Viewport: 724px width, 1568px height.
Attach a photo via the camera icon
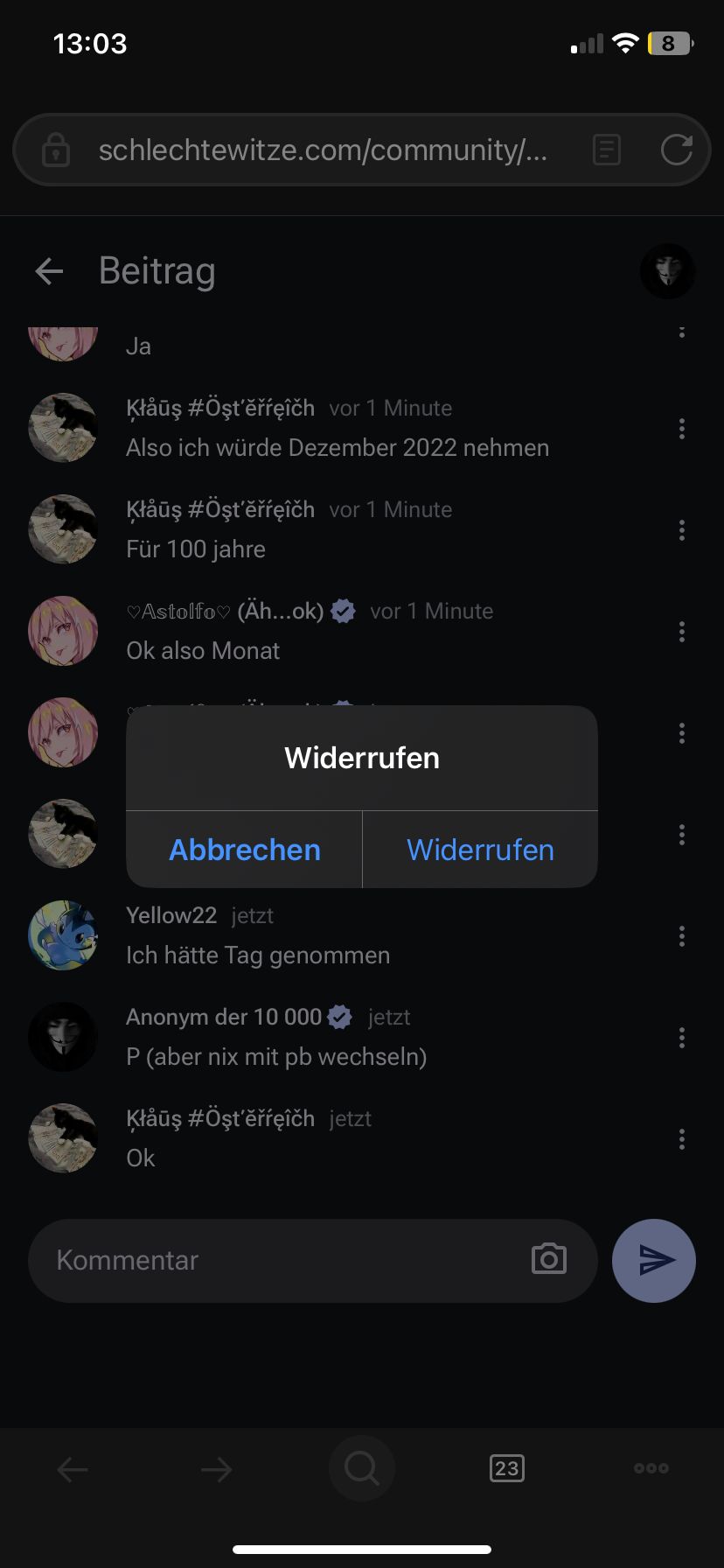[x=549, y=1260]
